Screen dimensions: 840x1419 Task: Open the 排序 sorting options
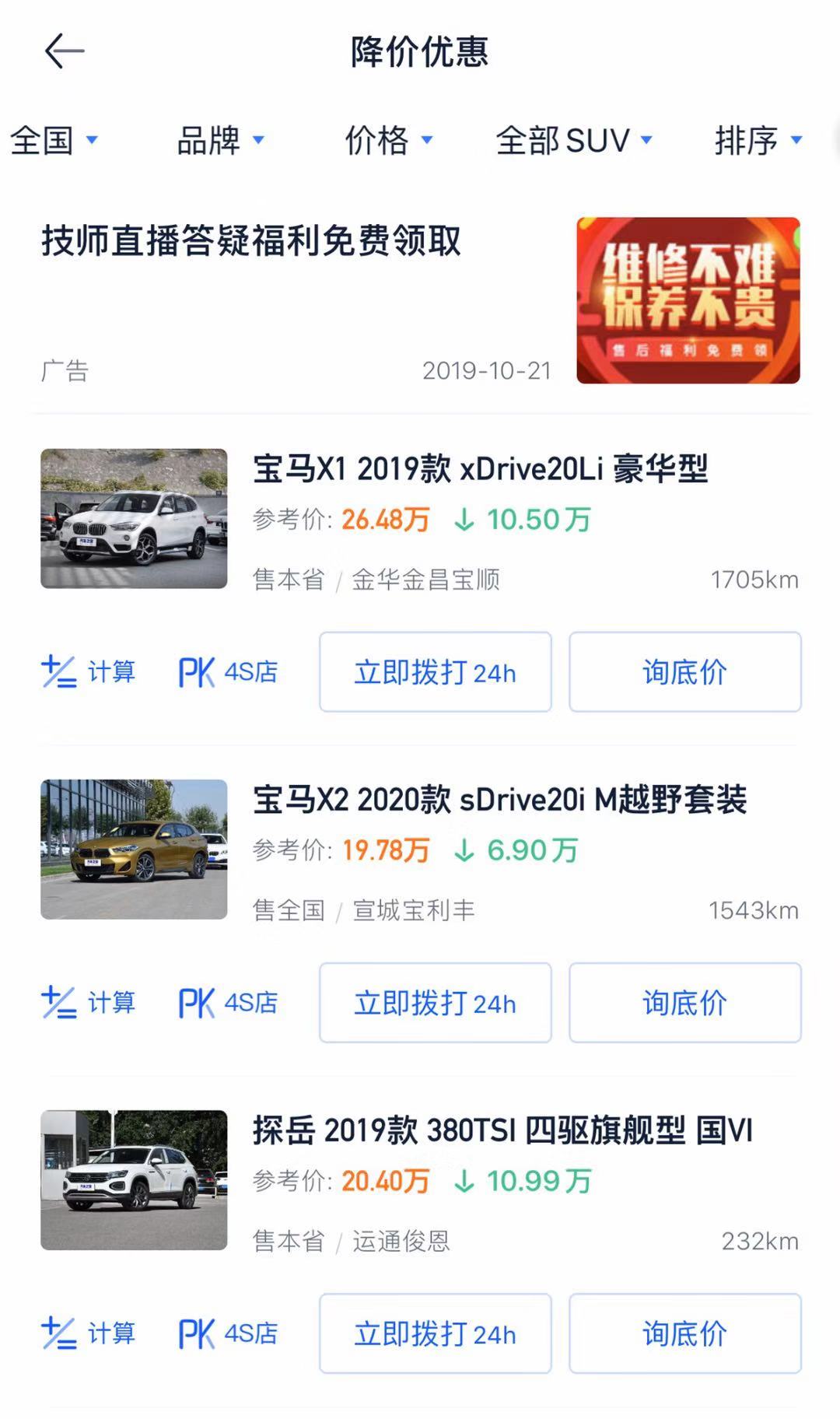pyautogui.click(x=758, y=141)
